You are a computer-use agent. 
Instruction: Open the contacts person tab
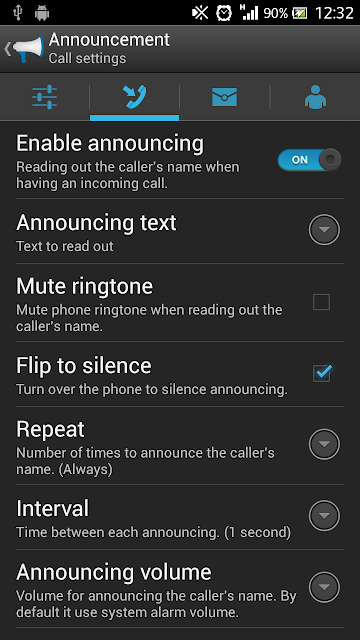(x=315, y=97)
